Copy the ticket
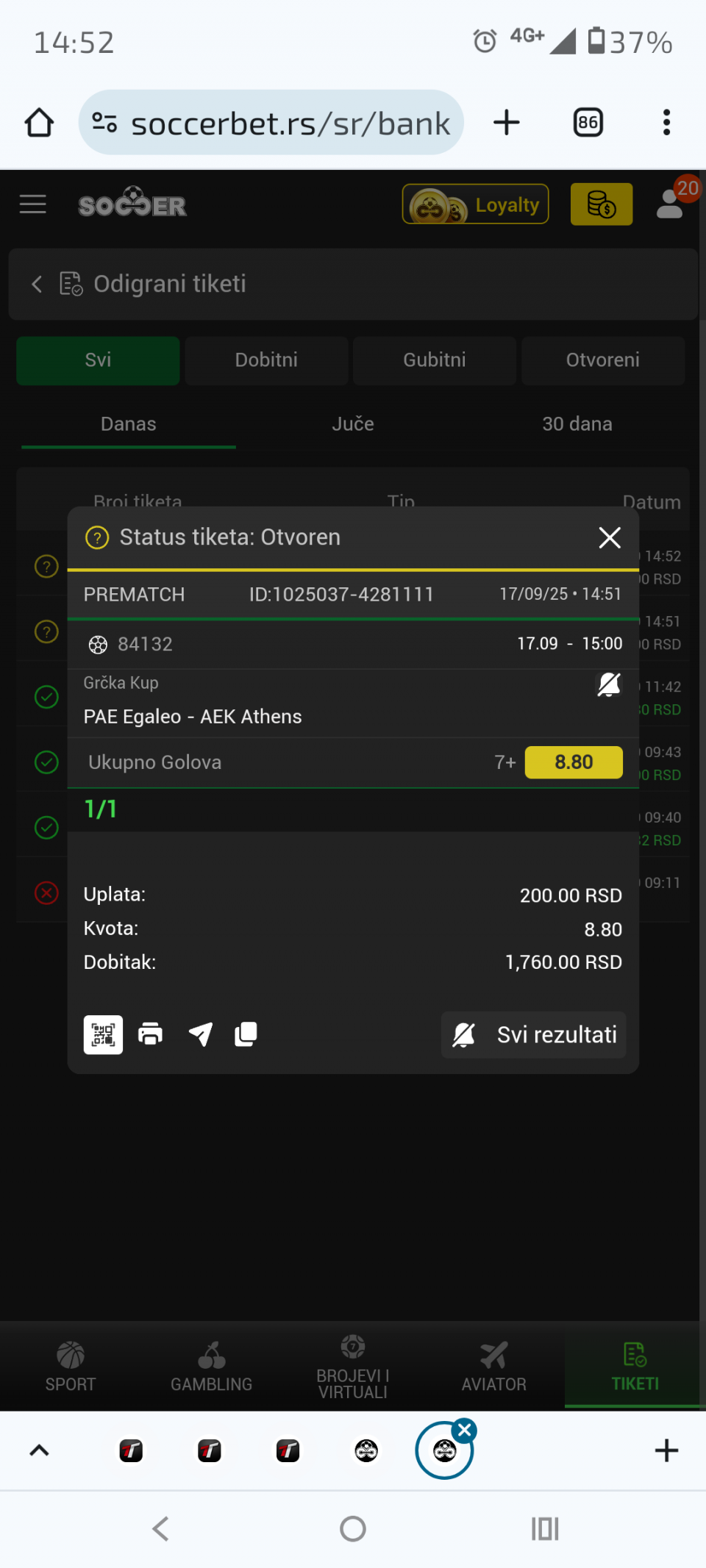Screen dimensions: 706x1568 246,1034
